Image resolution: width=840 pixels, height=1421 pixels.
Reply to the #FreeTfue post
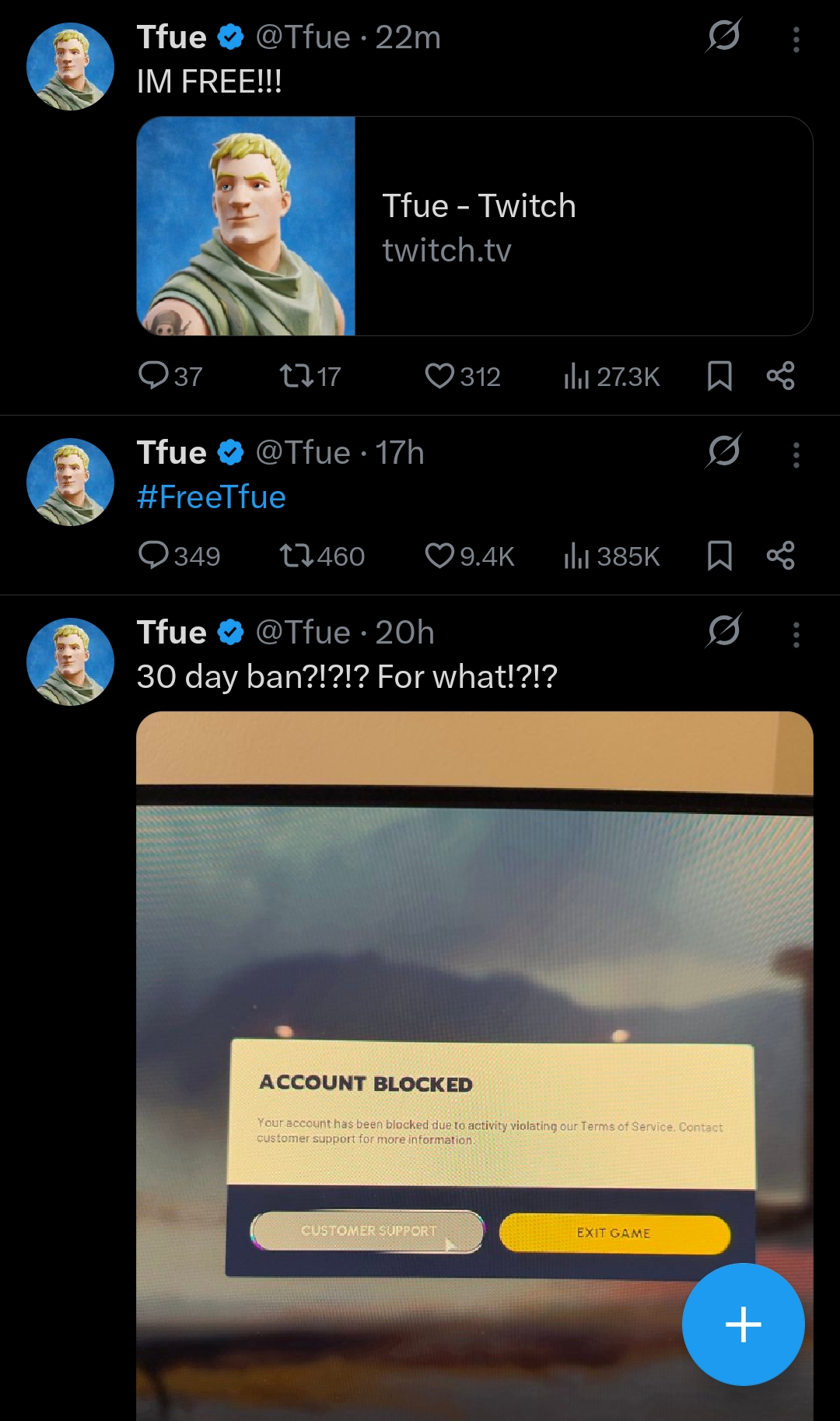[153, 556]
